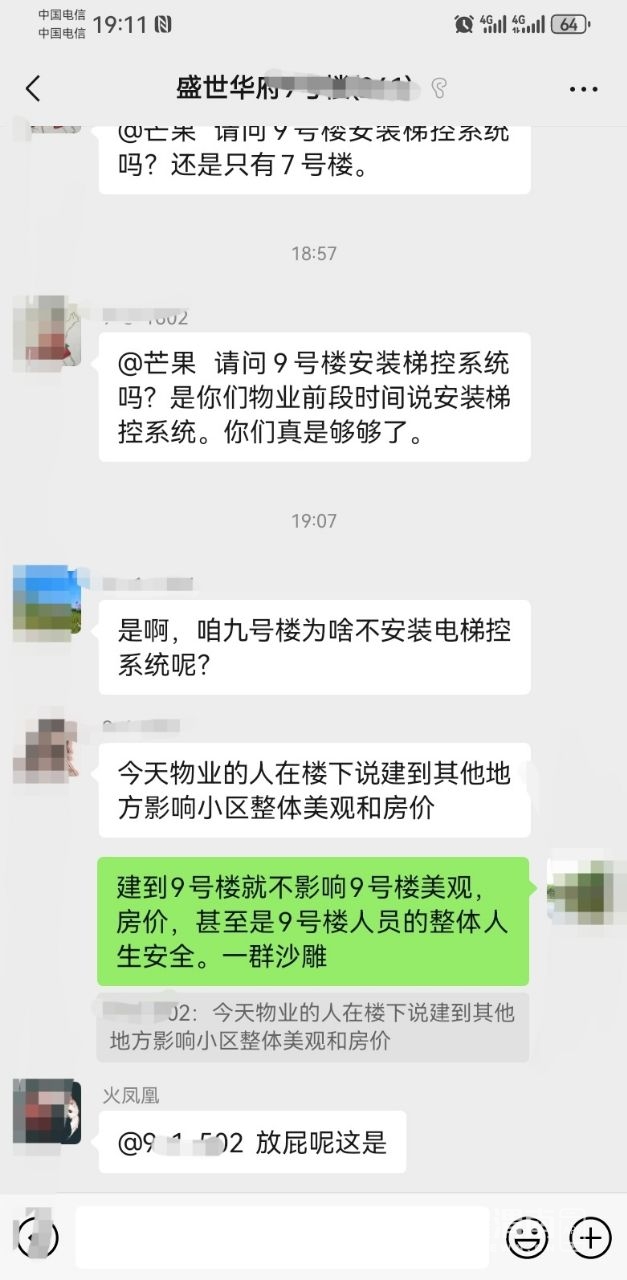This screenshot has height=1280, width=627.
Task: Open the group chat overflow menu
Action: click(583, 89)
